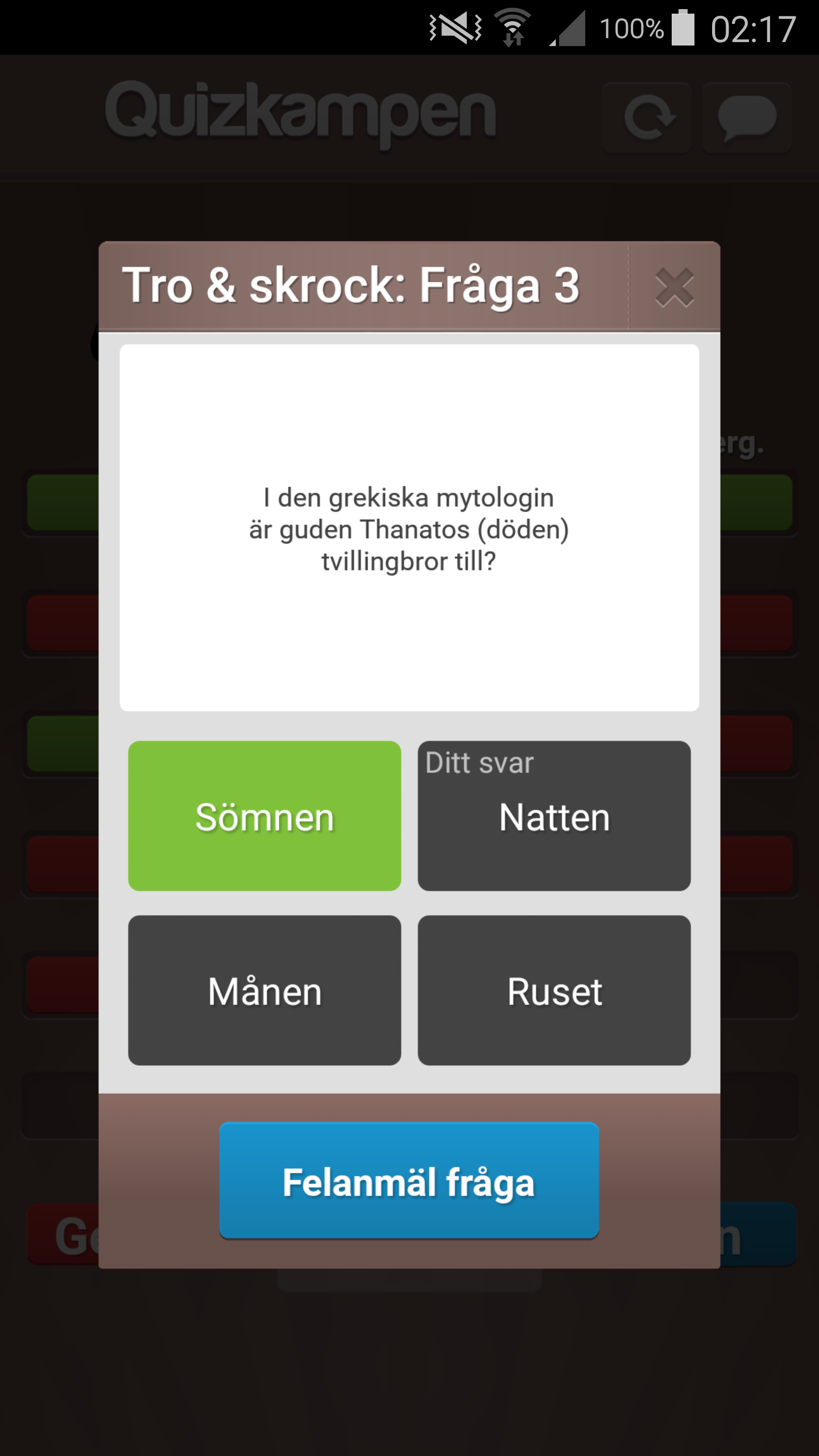The image size is (819, 1456).
Task: Choose the Månen answer option
Action: point(264,990)
